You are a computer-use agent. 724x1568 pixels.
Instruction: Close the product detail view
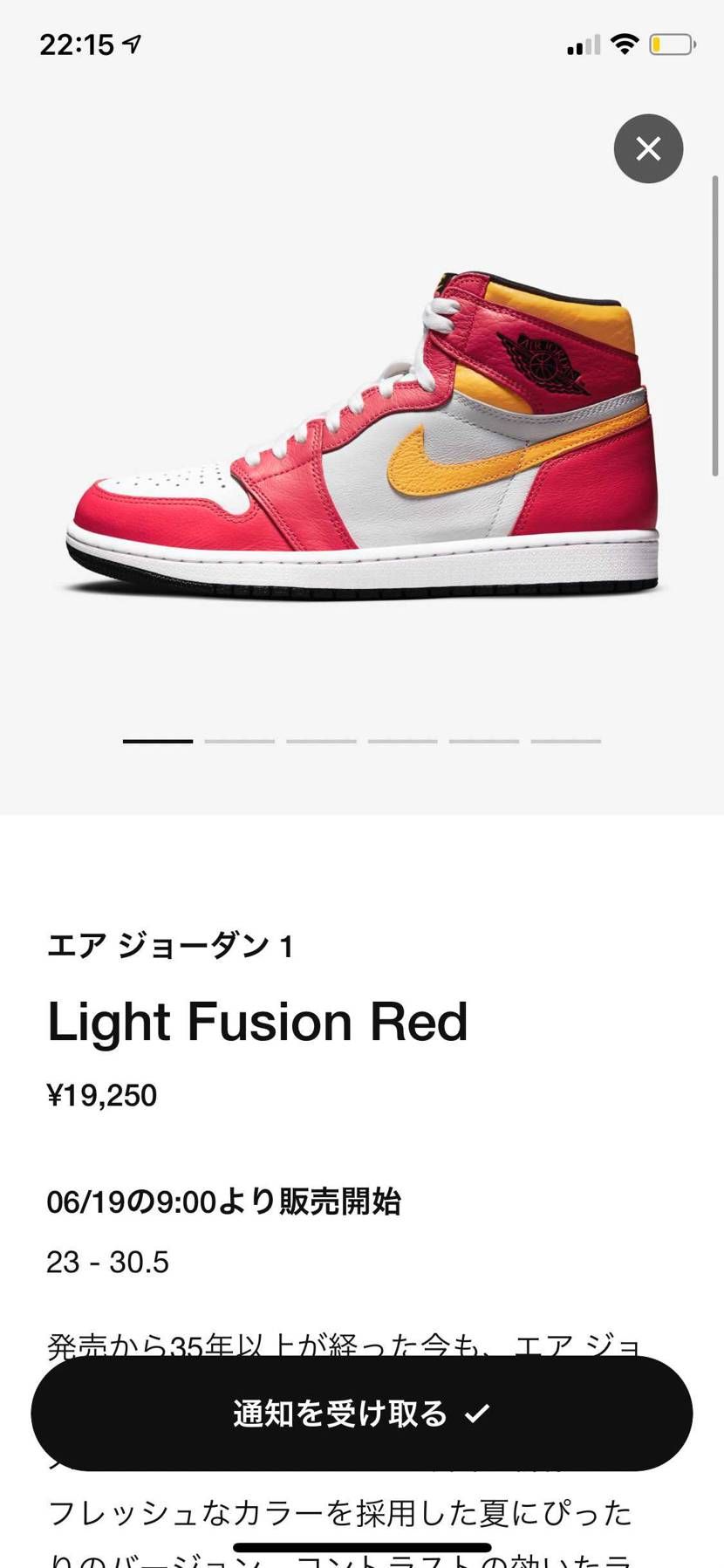(x=648, y=148)
